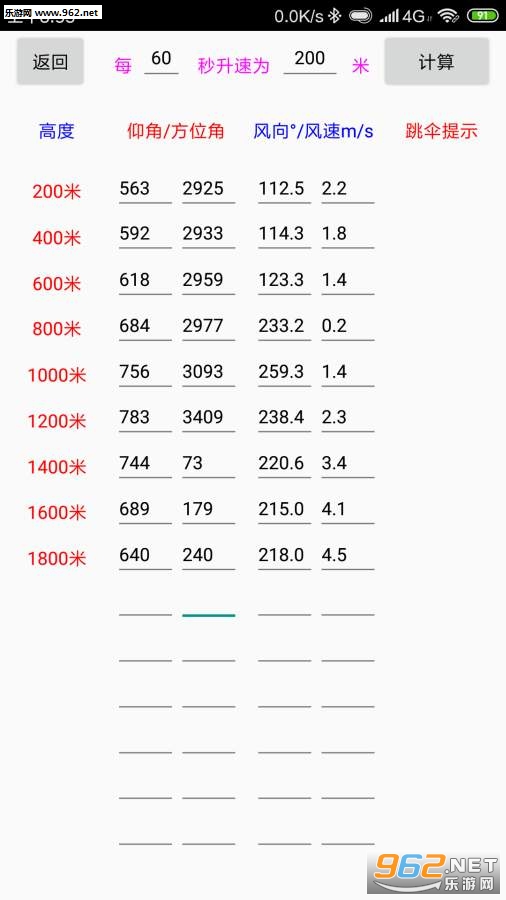Image resolution: width=506 pixels, height=900 pixels.
Task: Select the azimuth field 3409 at 1200米
Action: tap(208, 417)
